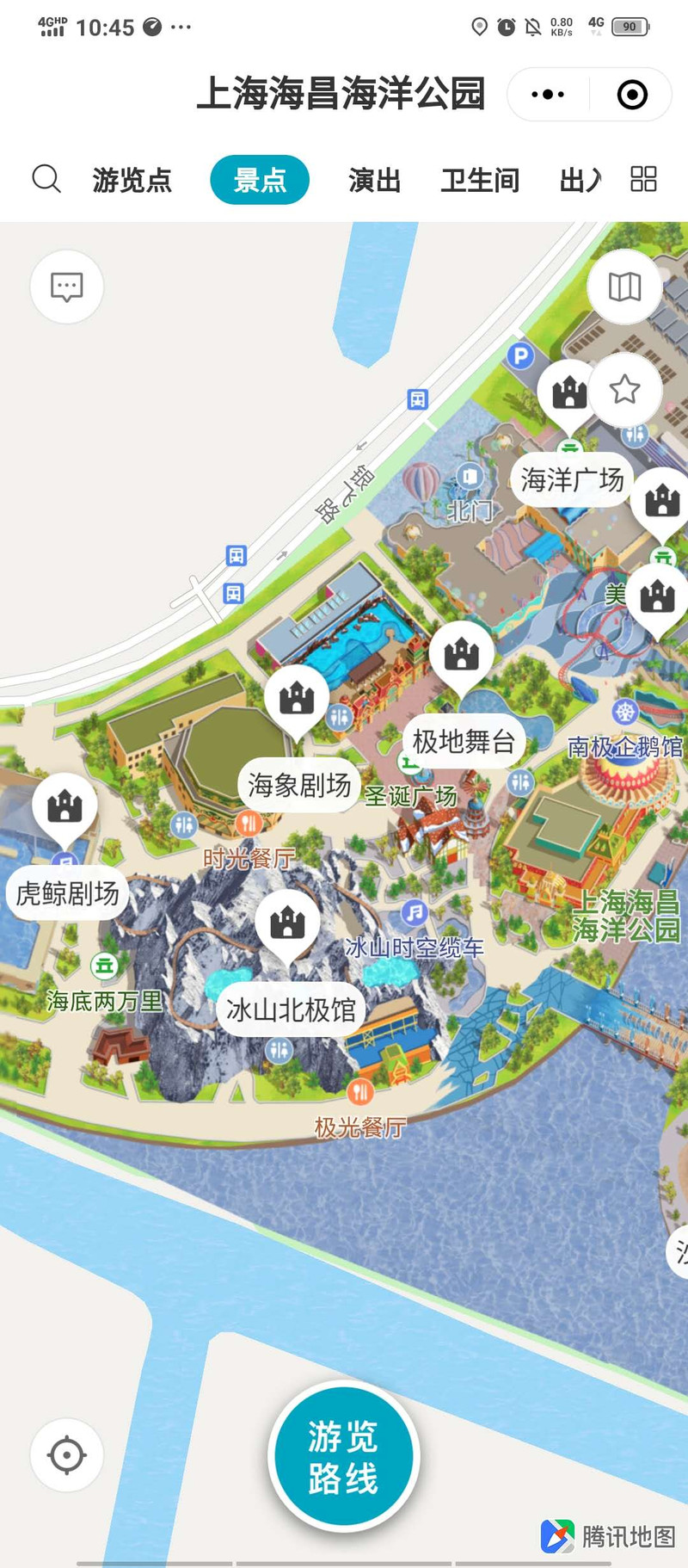
Task: Open the mini program more-options menu
Action: [x=548, y=95]
